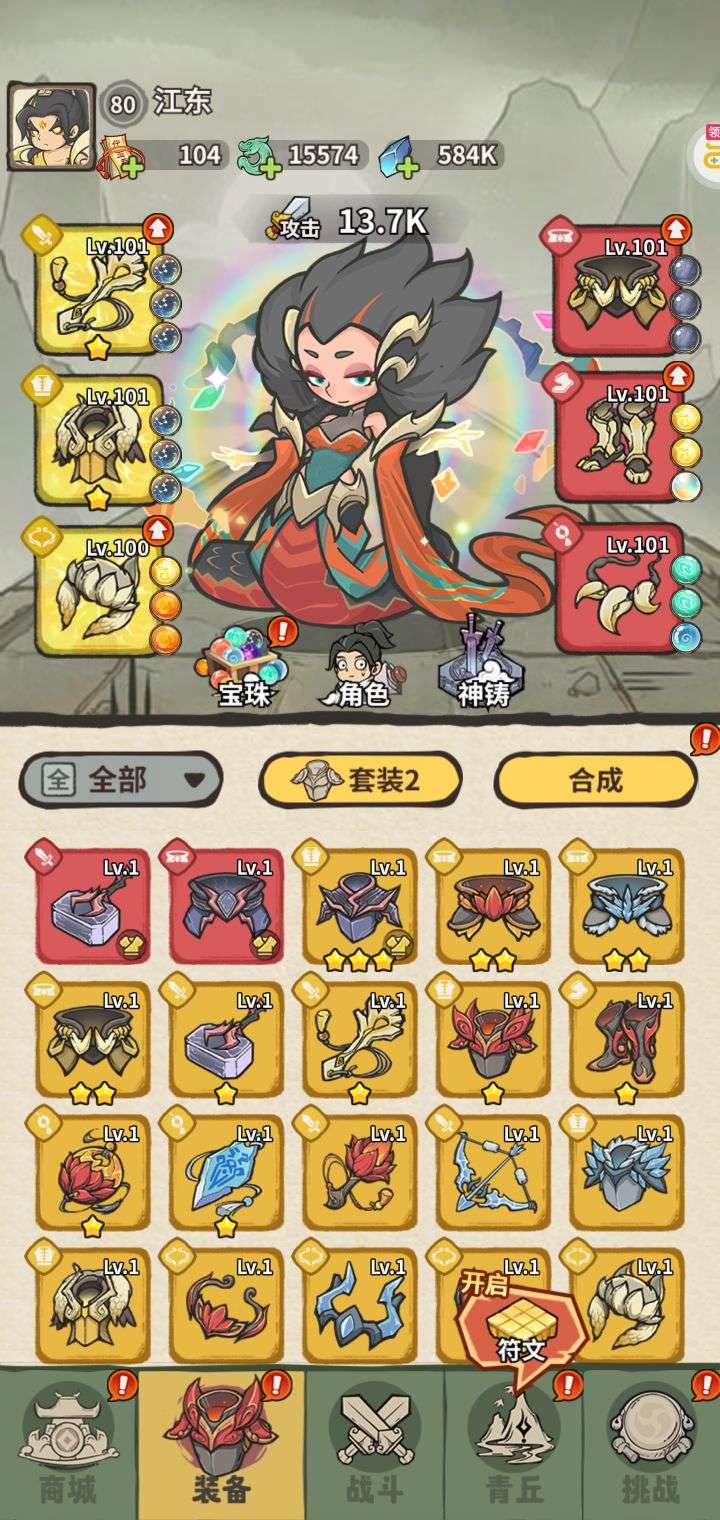This screenshot has height=1520, width=720.
Task: Switch to the 挑战 challenge tab
Action: 650,1443
